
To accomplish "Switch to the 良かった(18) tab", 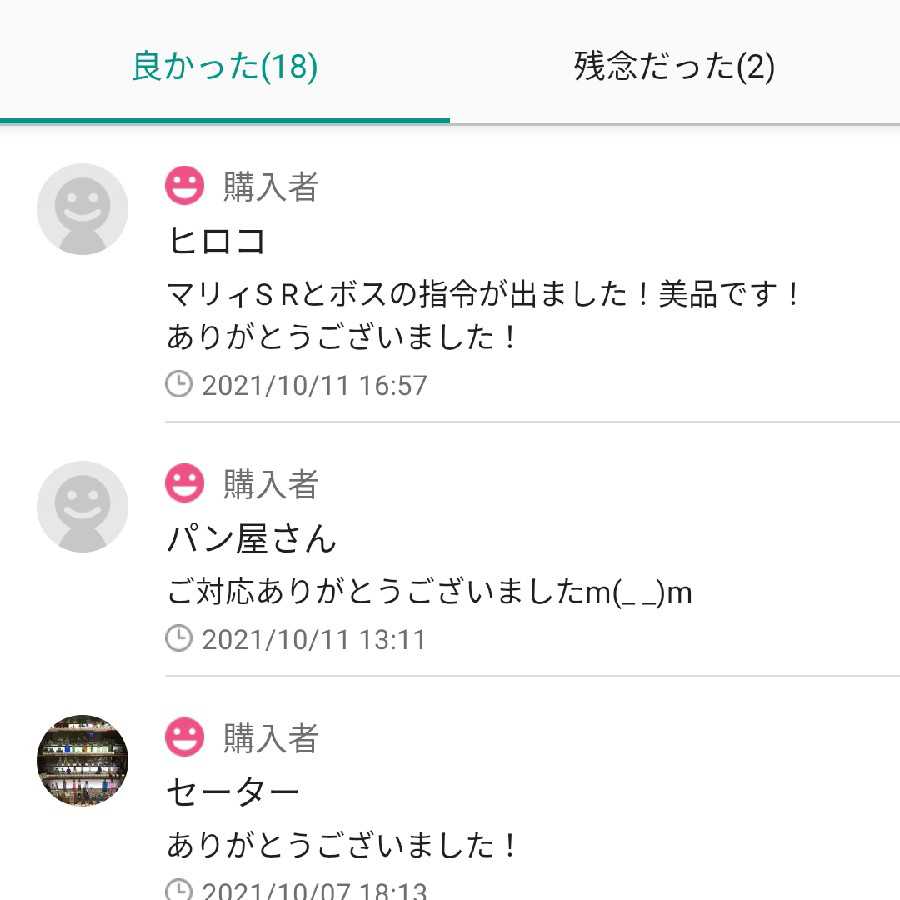I will click(x=225, y=66).
